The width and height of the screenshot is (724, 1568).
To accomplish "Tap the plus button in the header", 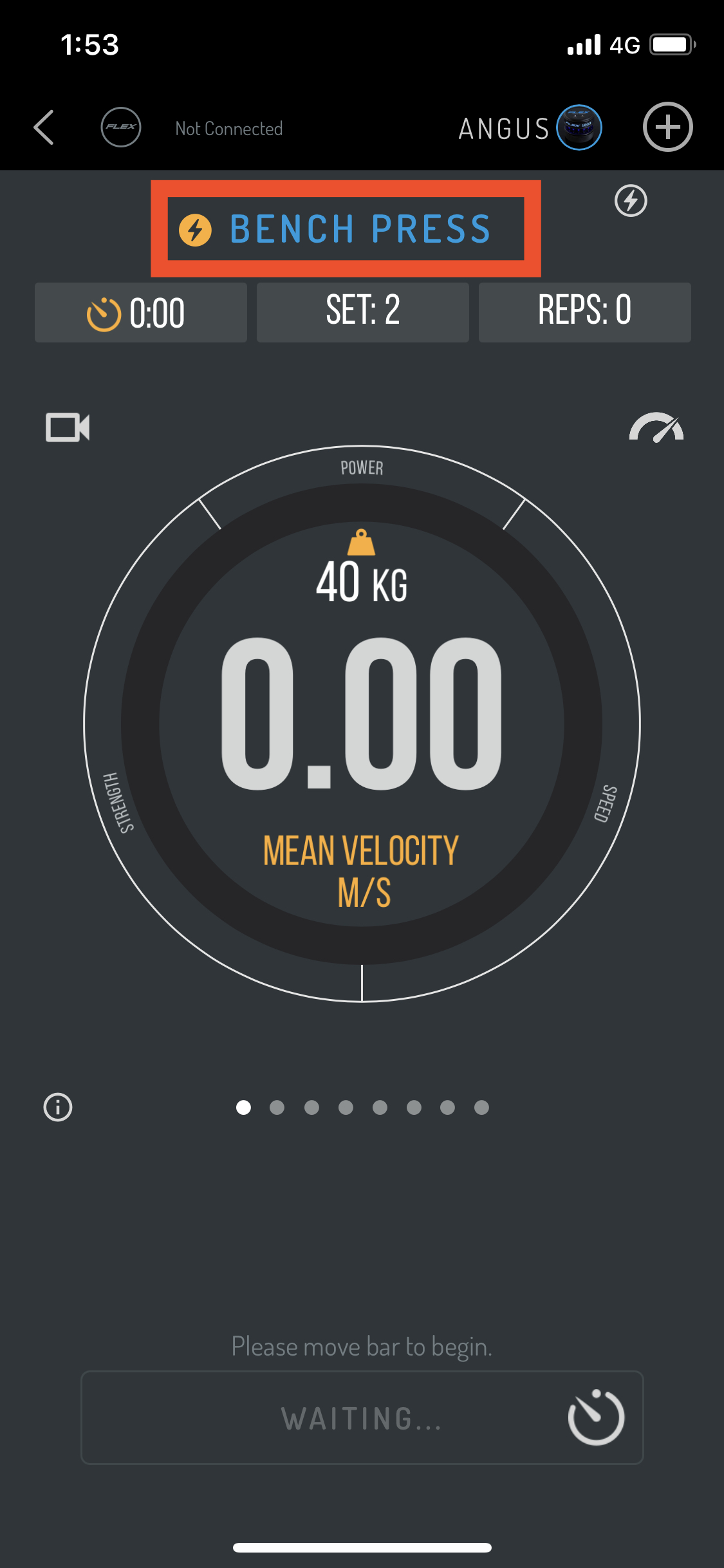I will click(x=667, y=127).
